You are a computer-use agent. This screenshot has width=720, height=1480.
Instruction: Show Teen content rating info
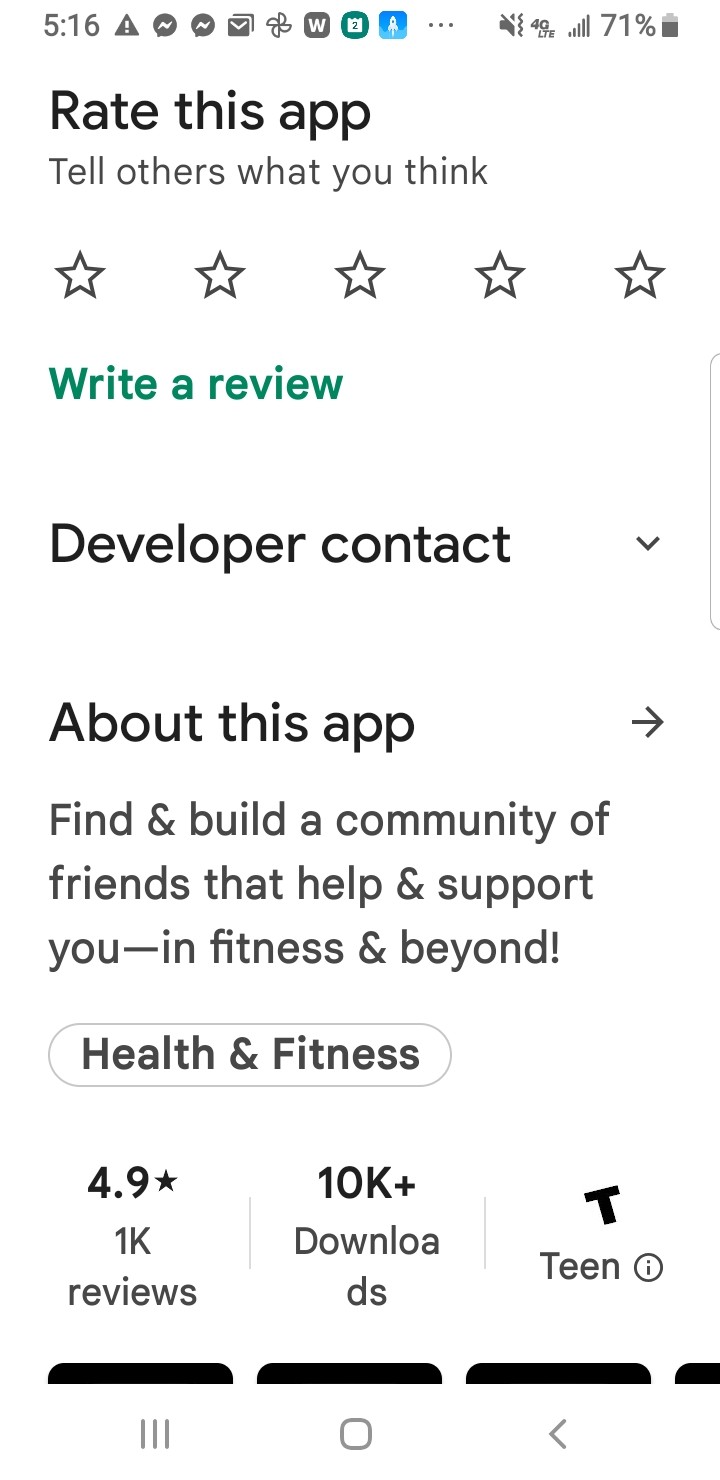[649, 1268]
